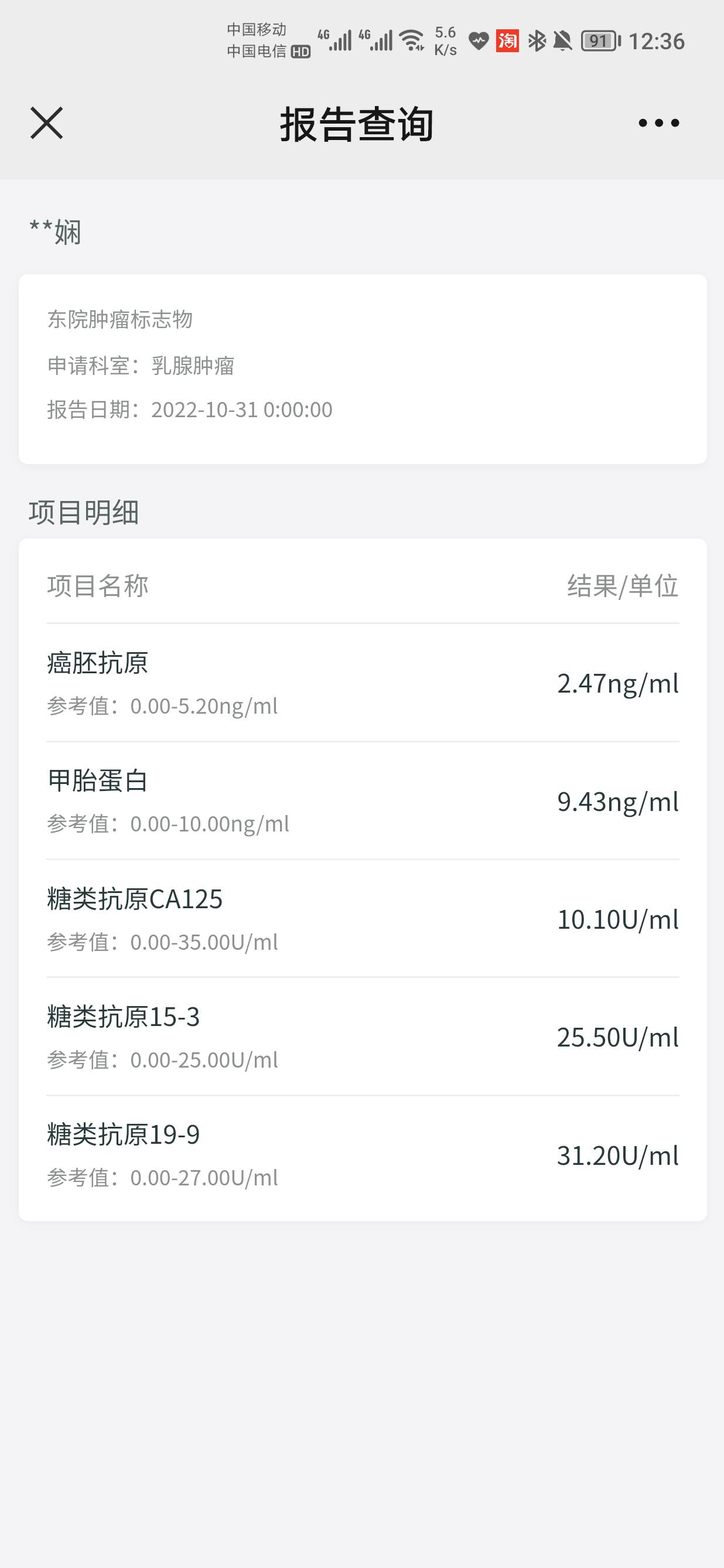Tap the 25.50U/ml result for 糖类抗原15-3

pyautogui.click(x=618, y=1037)
